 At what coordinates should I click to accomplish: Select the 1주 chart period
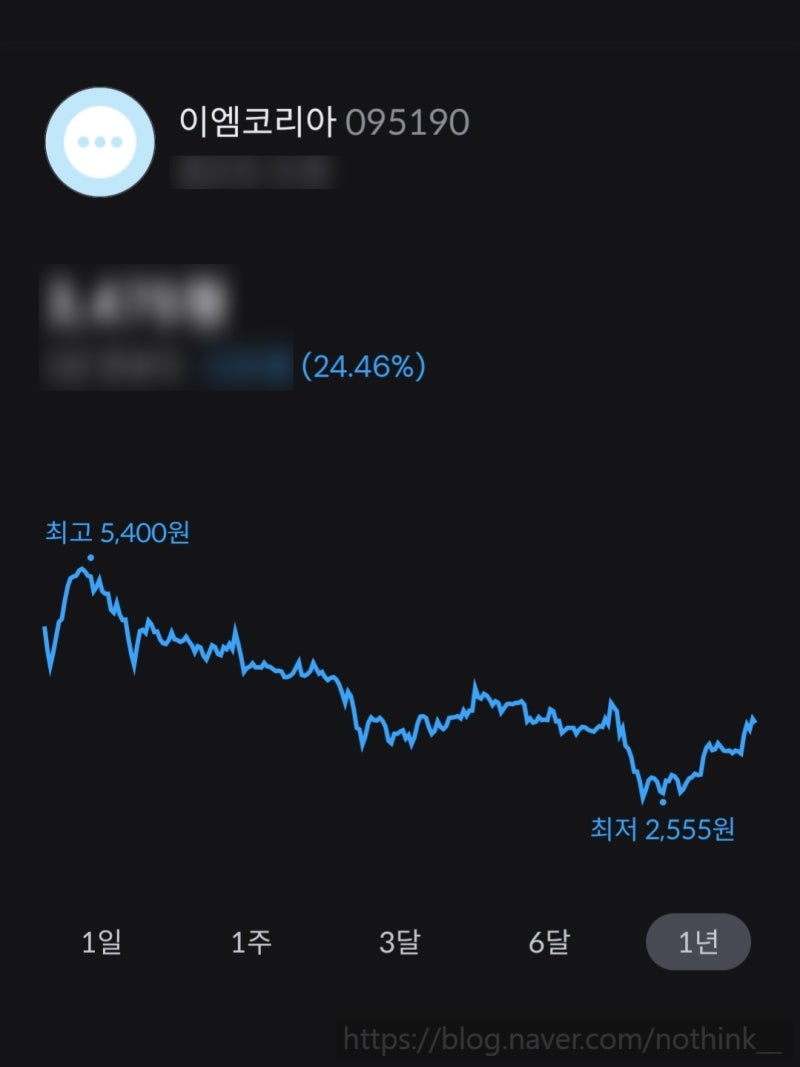pos(251,942)
